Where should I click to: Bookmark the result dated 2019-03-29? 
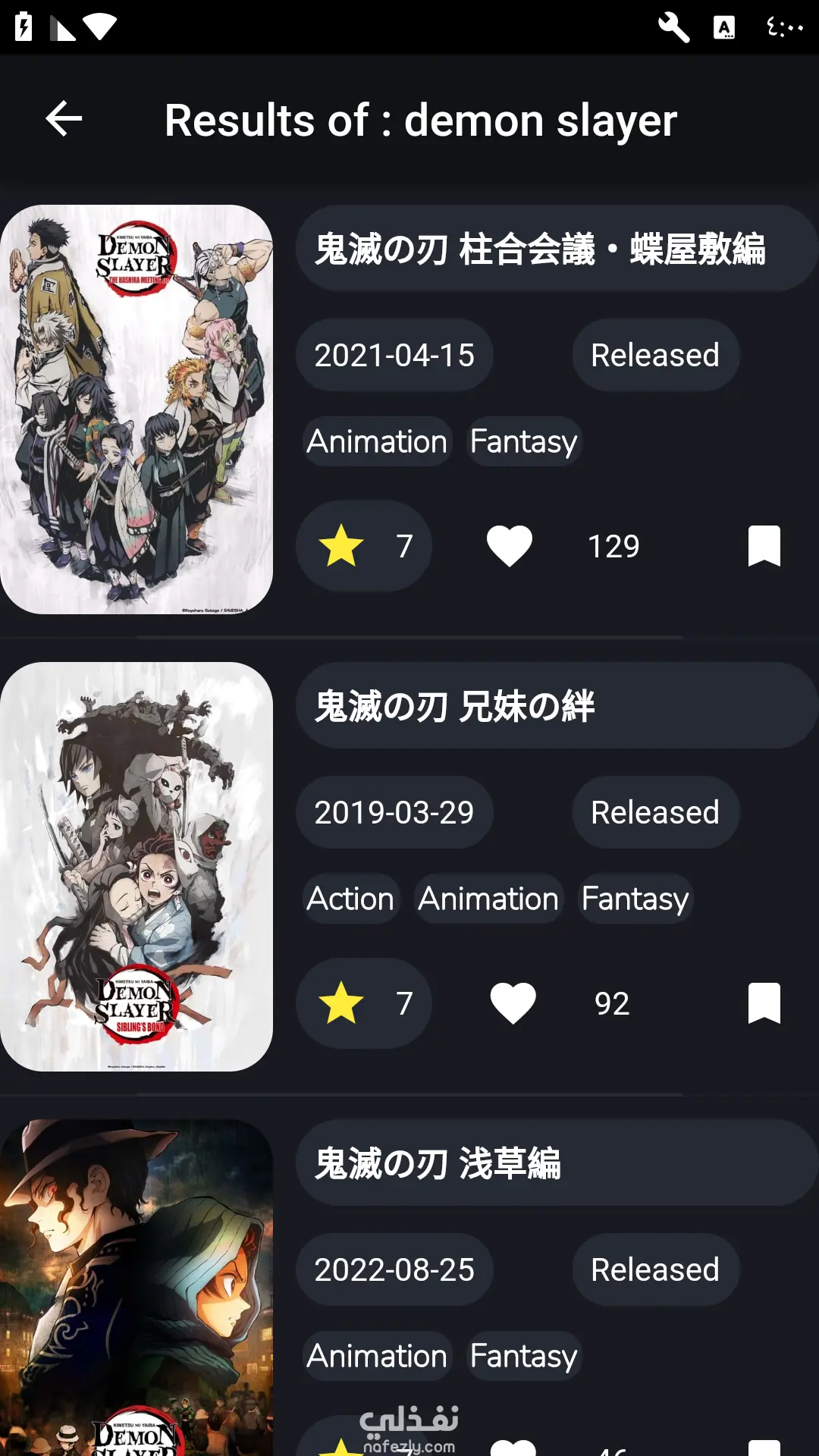(x=764, y=1003)
